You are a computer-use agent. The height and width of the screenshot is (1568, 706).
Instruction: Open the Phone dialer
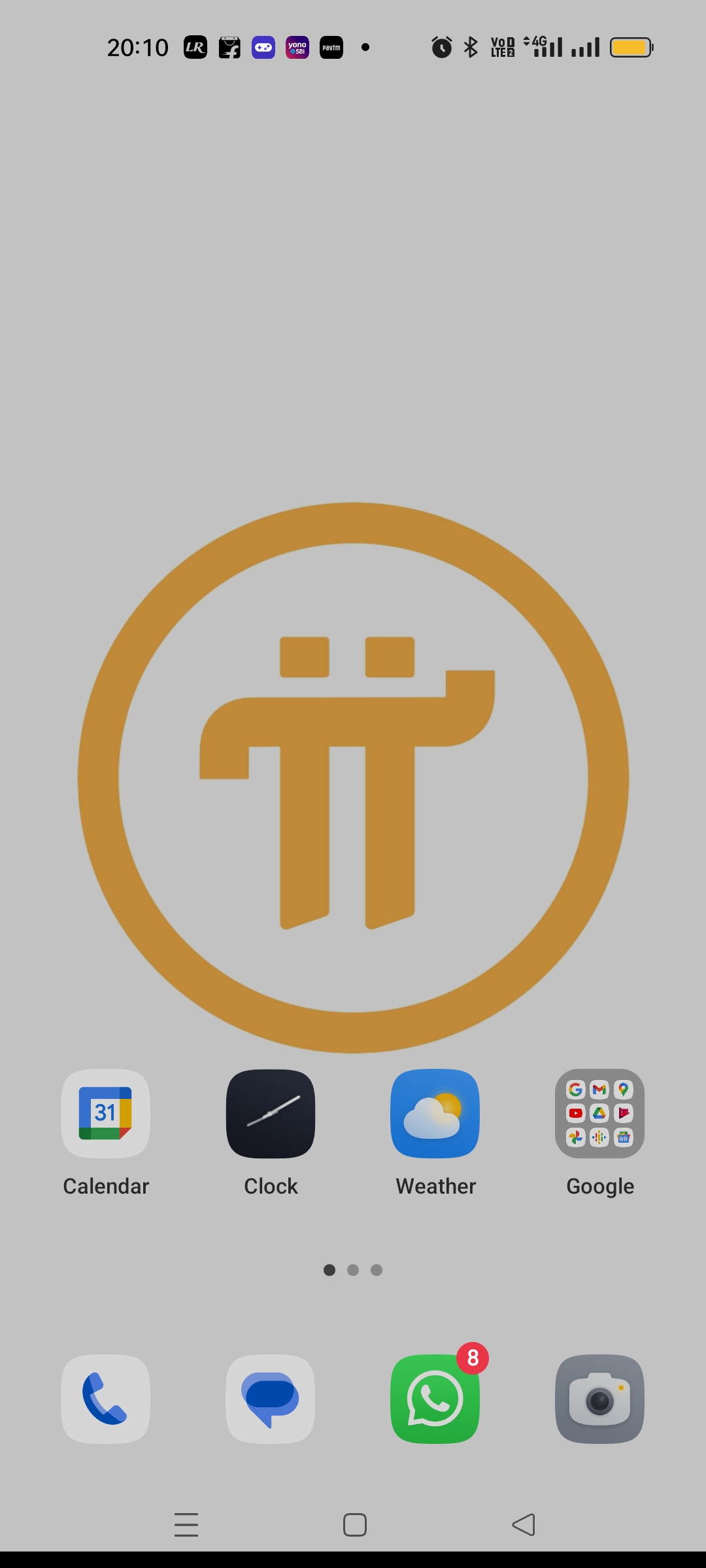(x=105, y=1399)
